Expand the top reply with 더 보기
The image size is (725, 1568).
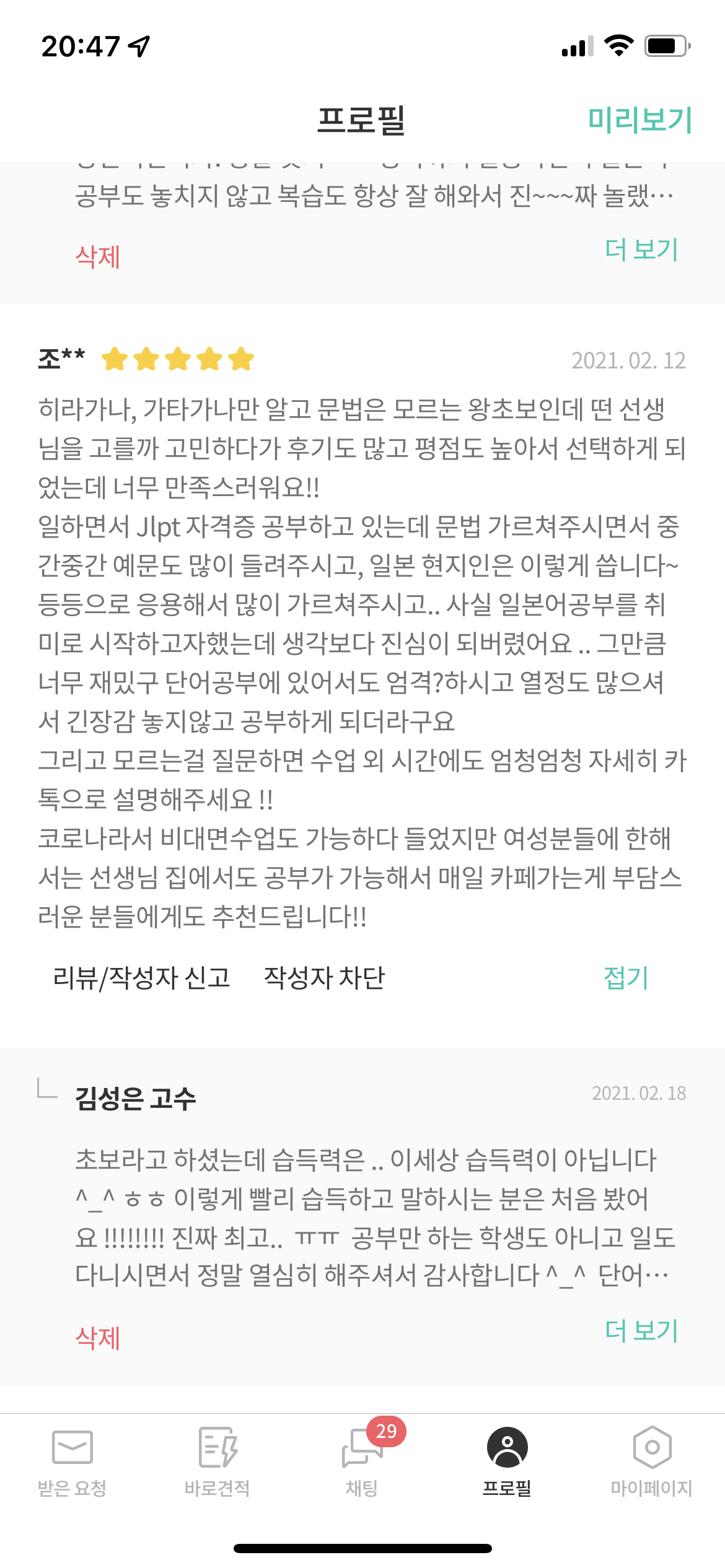[x=641, y=250]
